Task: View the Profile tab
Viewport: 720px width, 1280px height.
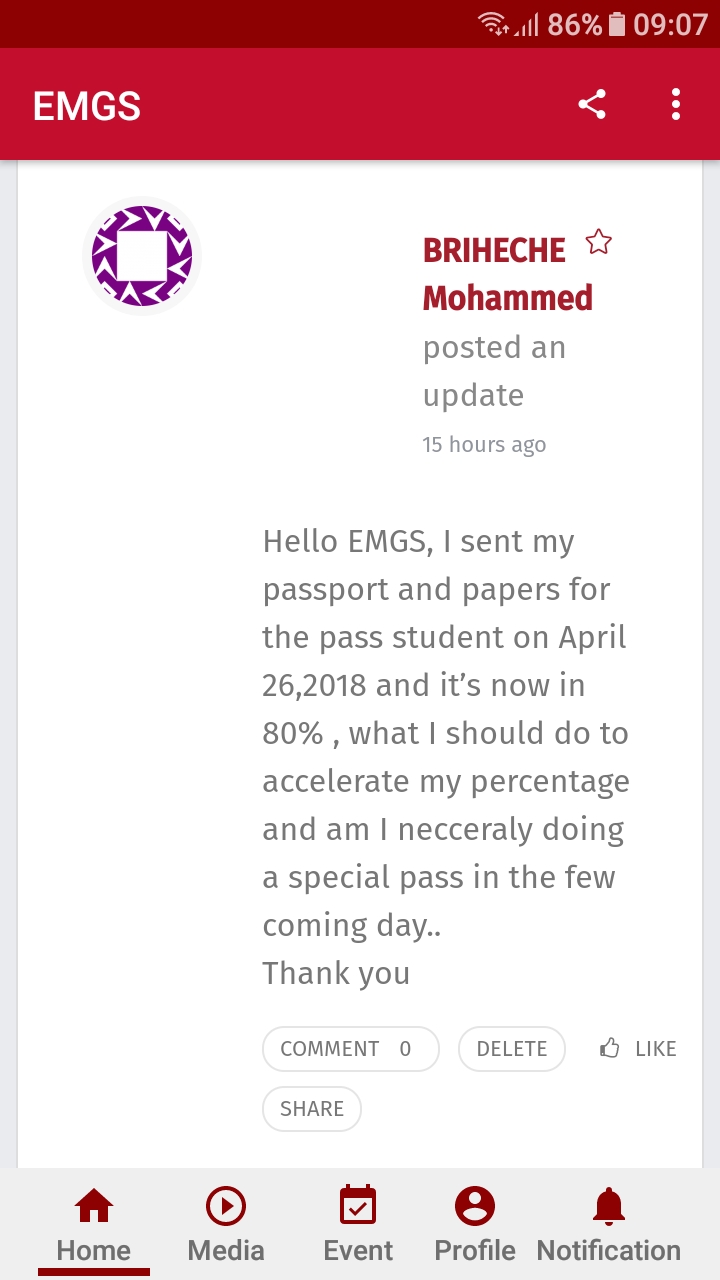Action: pos(475,1225)
